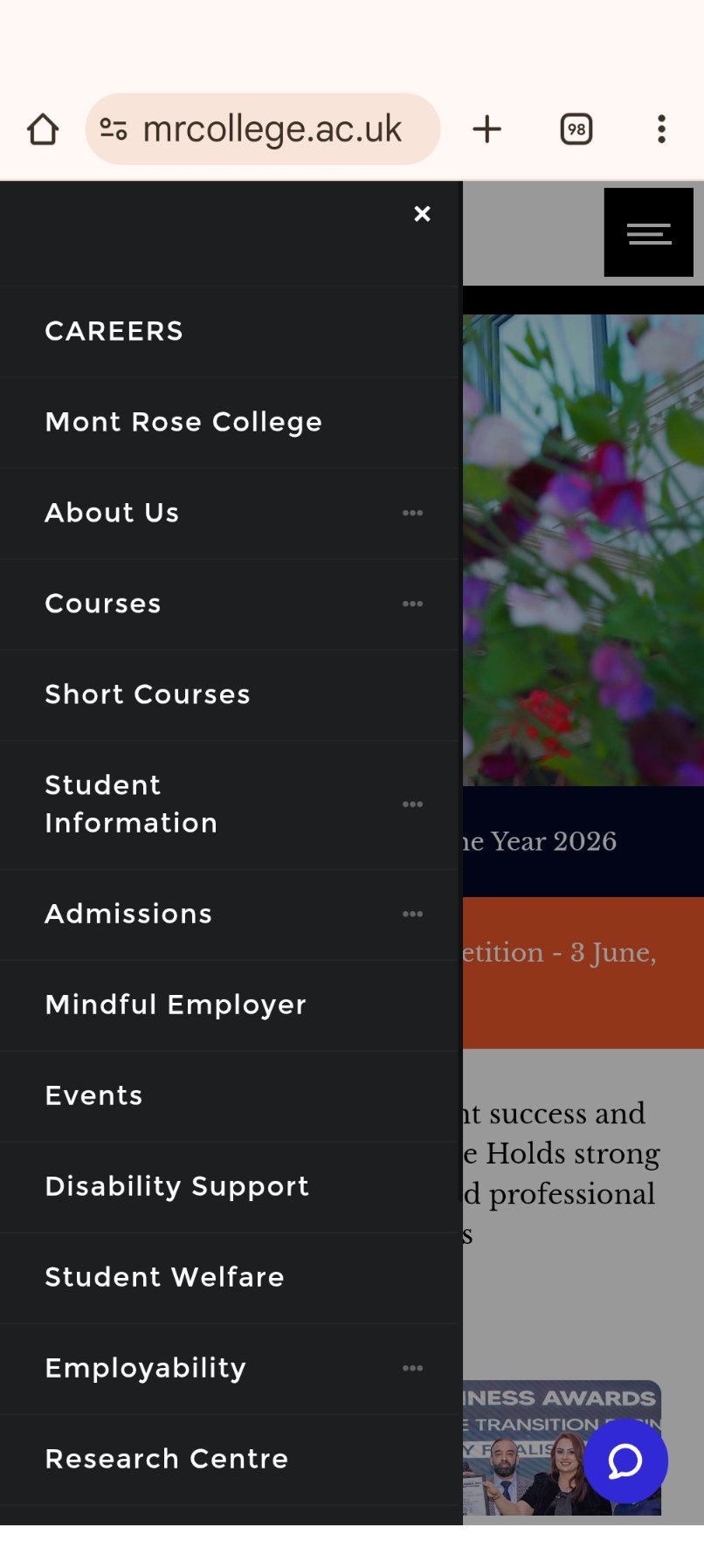Expand the Admissions submenu
Screen dimensions: 704x1568
click(x=412, y=914)
